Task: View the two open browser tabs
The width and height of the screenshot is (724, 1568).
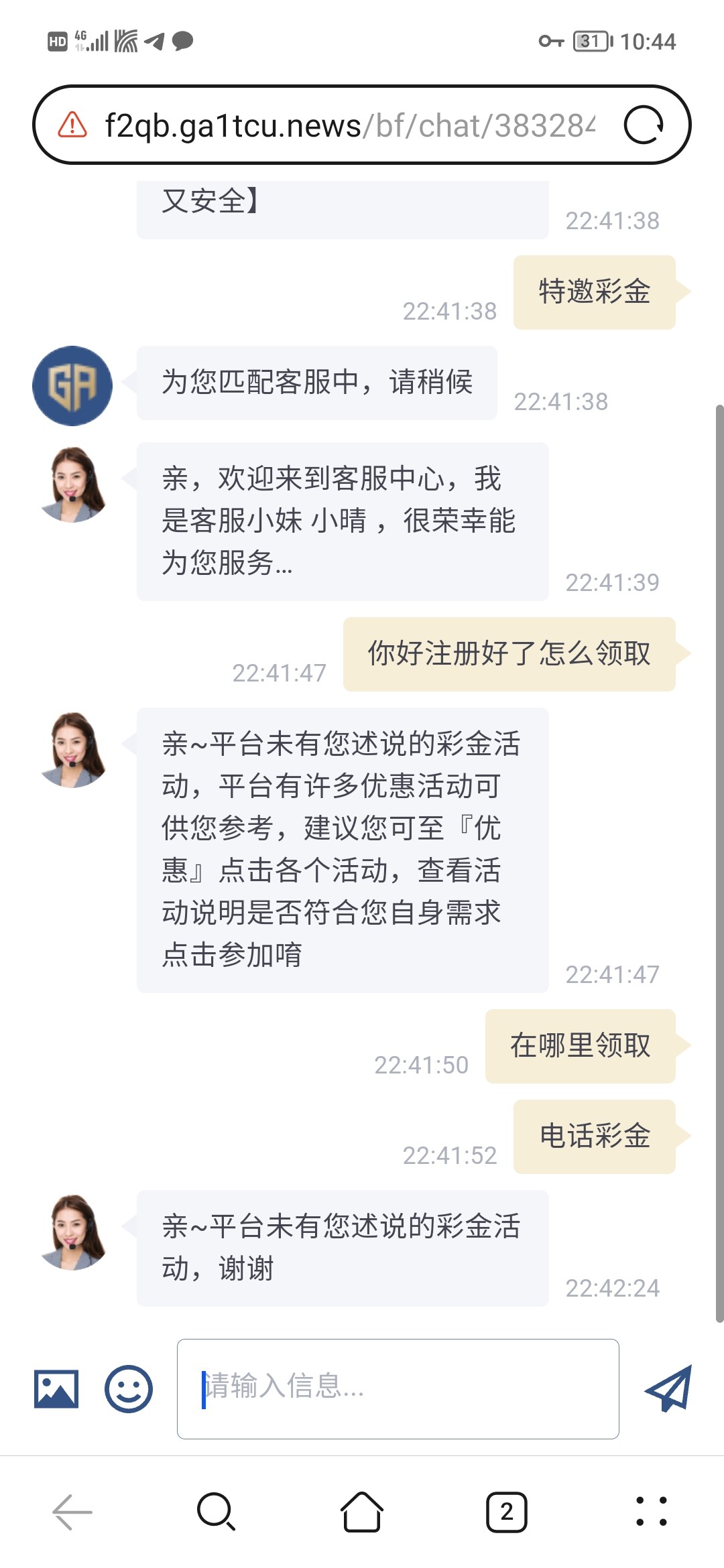Action: [x=507, y=1512]
